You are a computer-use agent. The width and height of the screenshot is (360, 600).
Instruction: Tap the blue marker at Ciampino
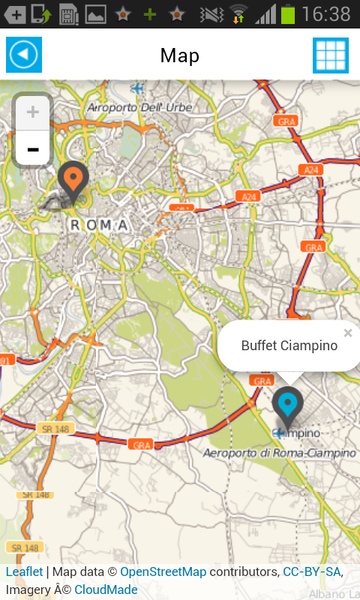[x=288, y=407]
